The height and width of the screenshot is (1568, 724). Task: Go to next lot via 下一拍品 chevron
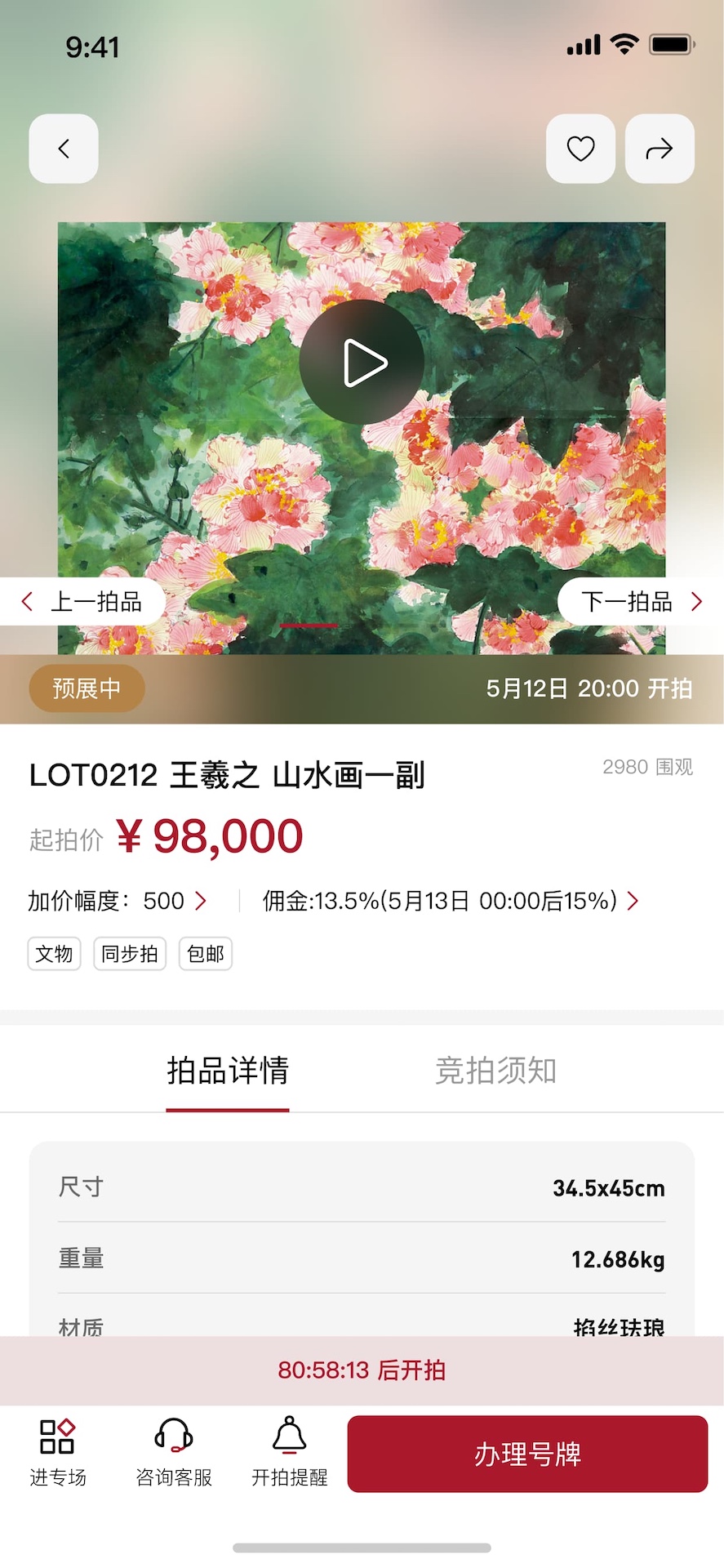click(639, 602)
